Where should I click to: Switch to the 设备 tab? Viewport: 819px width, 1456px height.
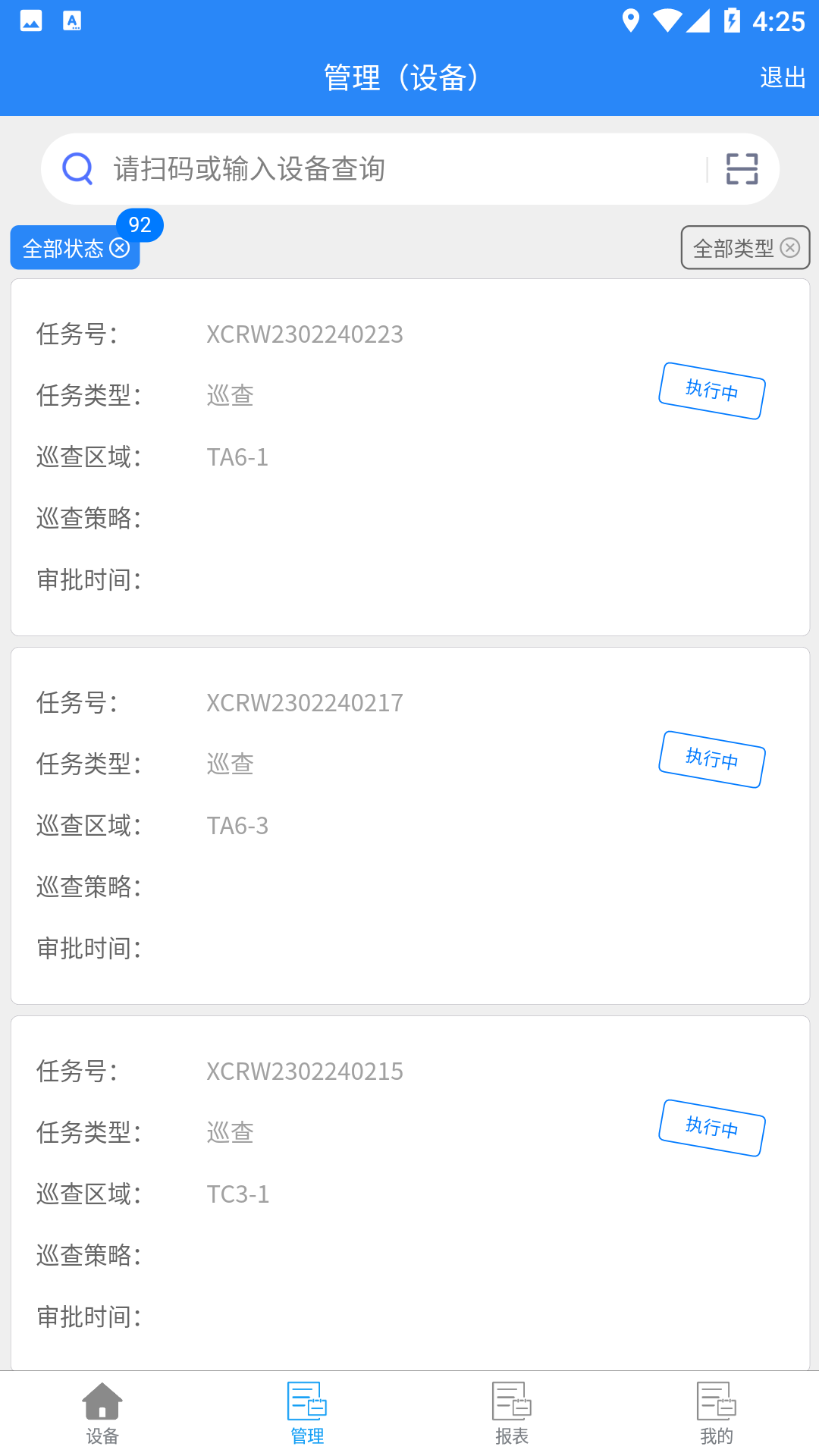[x=102, y=1412]
